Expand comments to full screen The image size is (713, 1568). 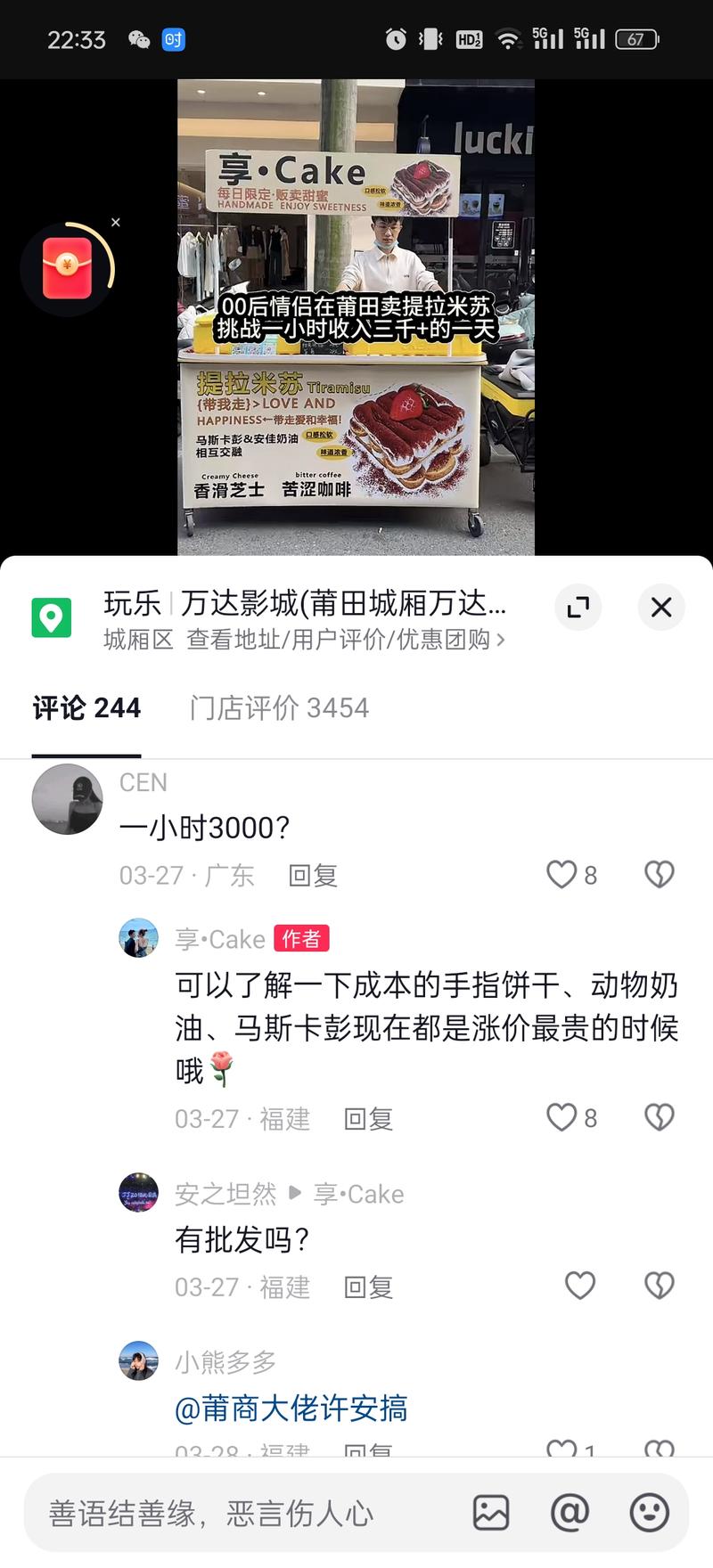point(578,608)
